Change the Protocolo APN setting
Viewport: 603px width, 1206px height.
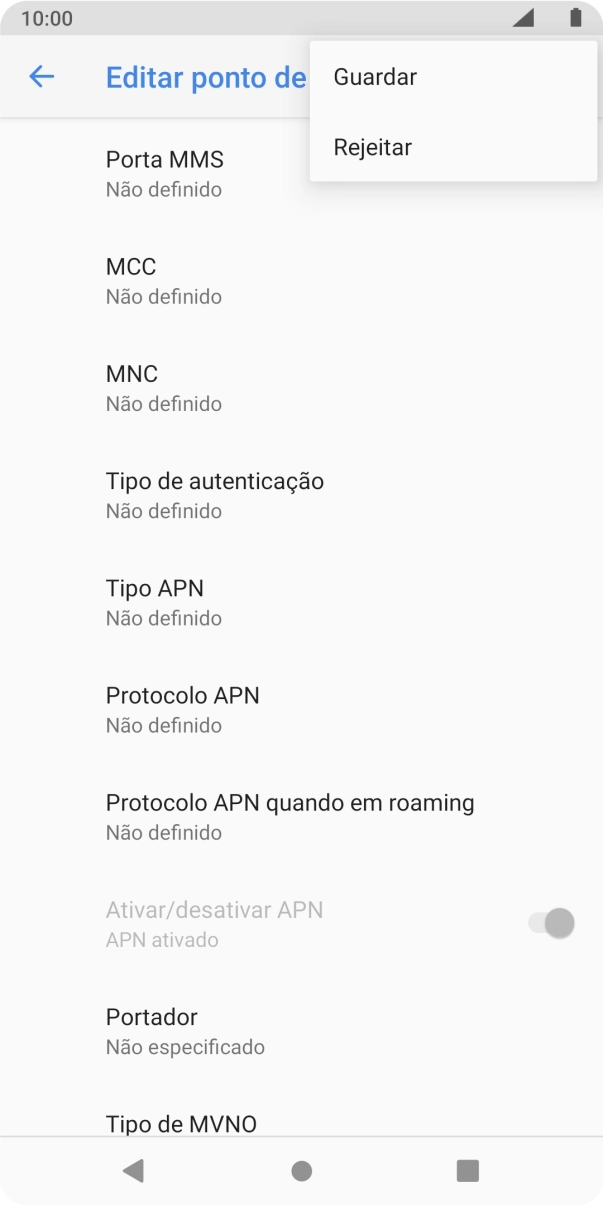click(183, 708)
